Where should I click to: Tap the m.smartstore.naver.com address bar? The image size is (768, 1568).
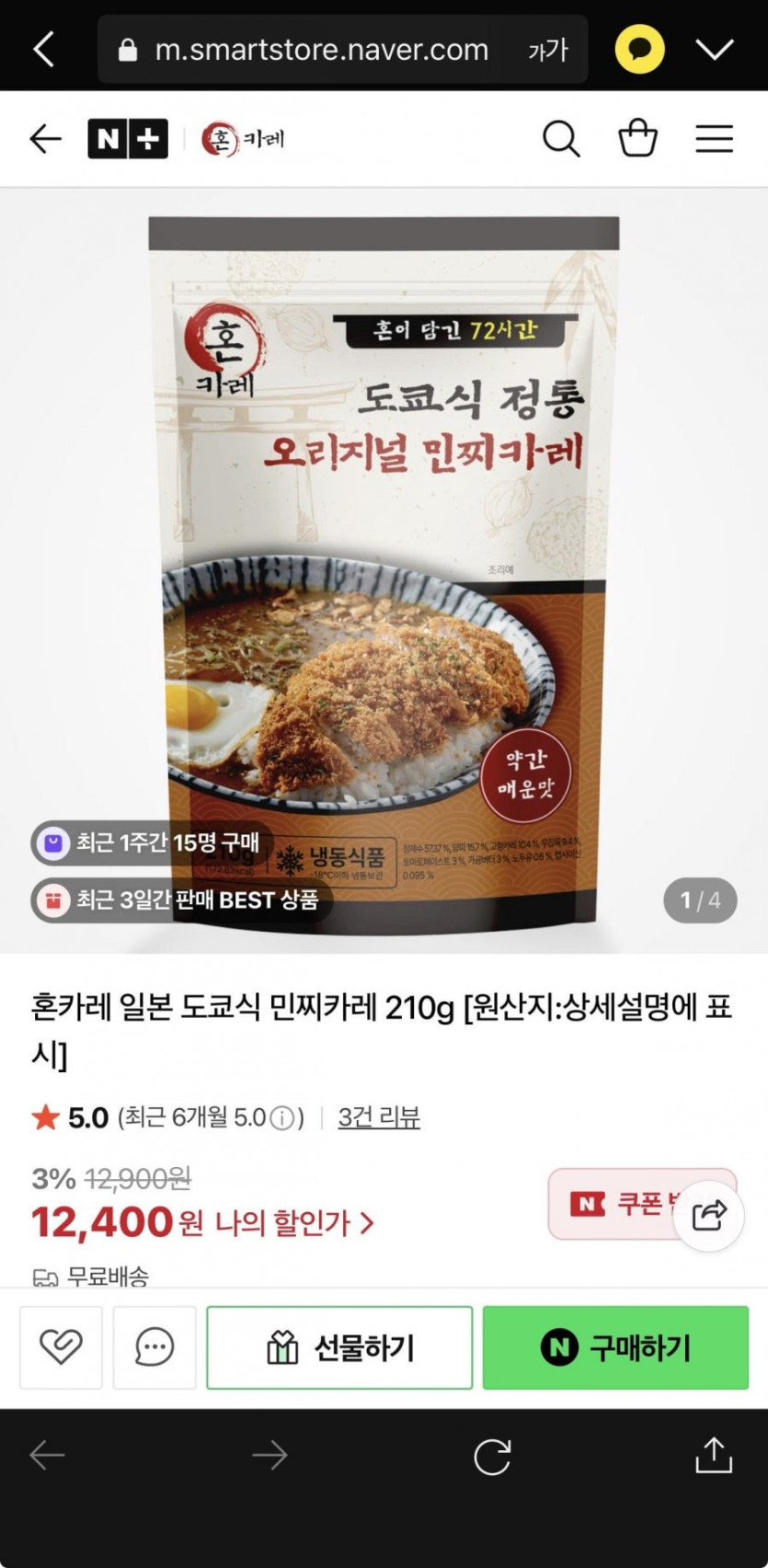coord(322,50)
